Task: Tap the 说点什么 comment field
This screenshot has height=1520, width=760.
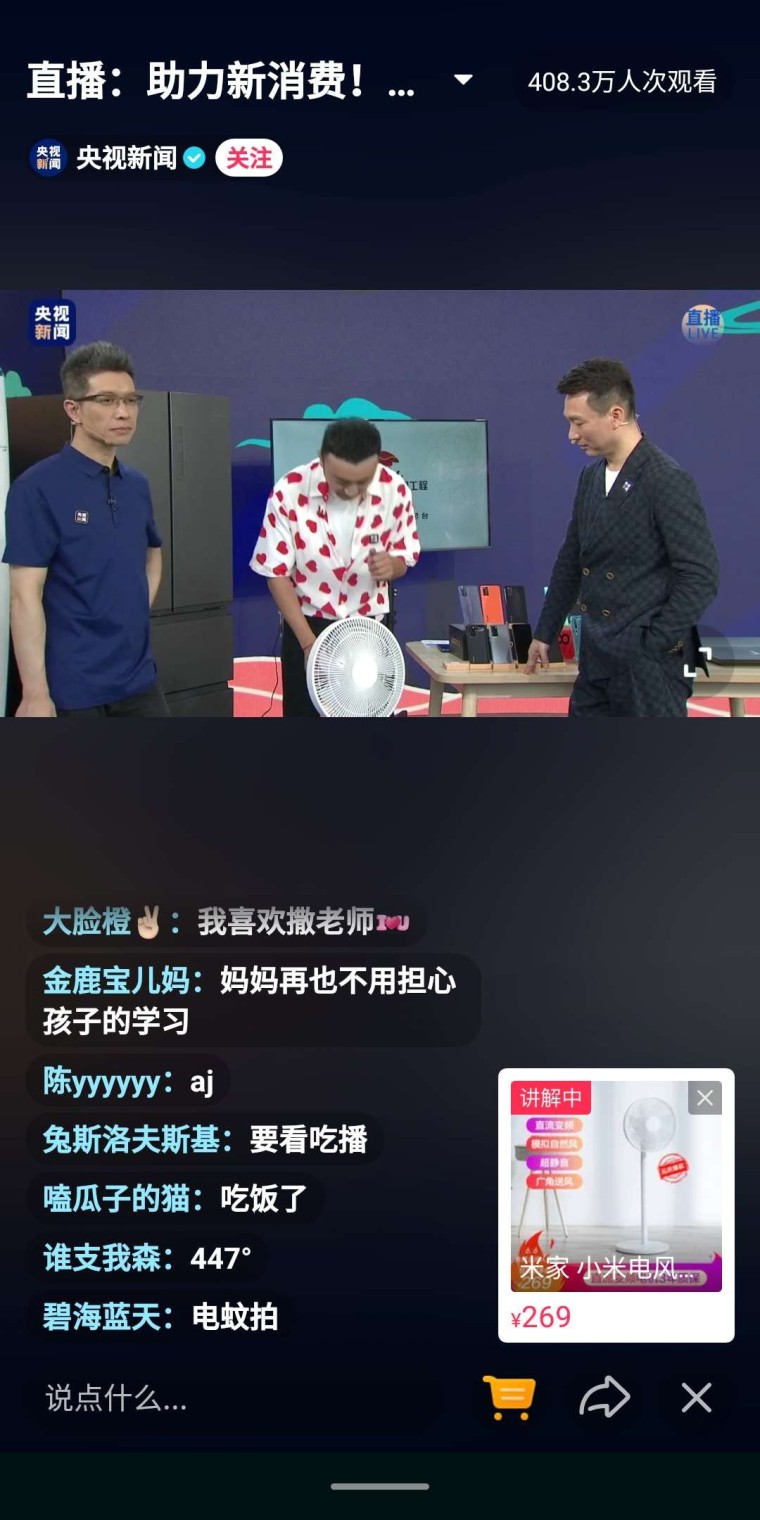Action: 232,1398
